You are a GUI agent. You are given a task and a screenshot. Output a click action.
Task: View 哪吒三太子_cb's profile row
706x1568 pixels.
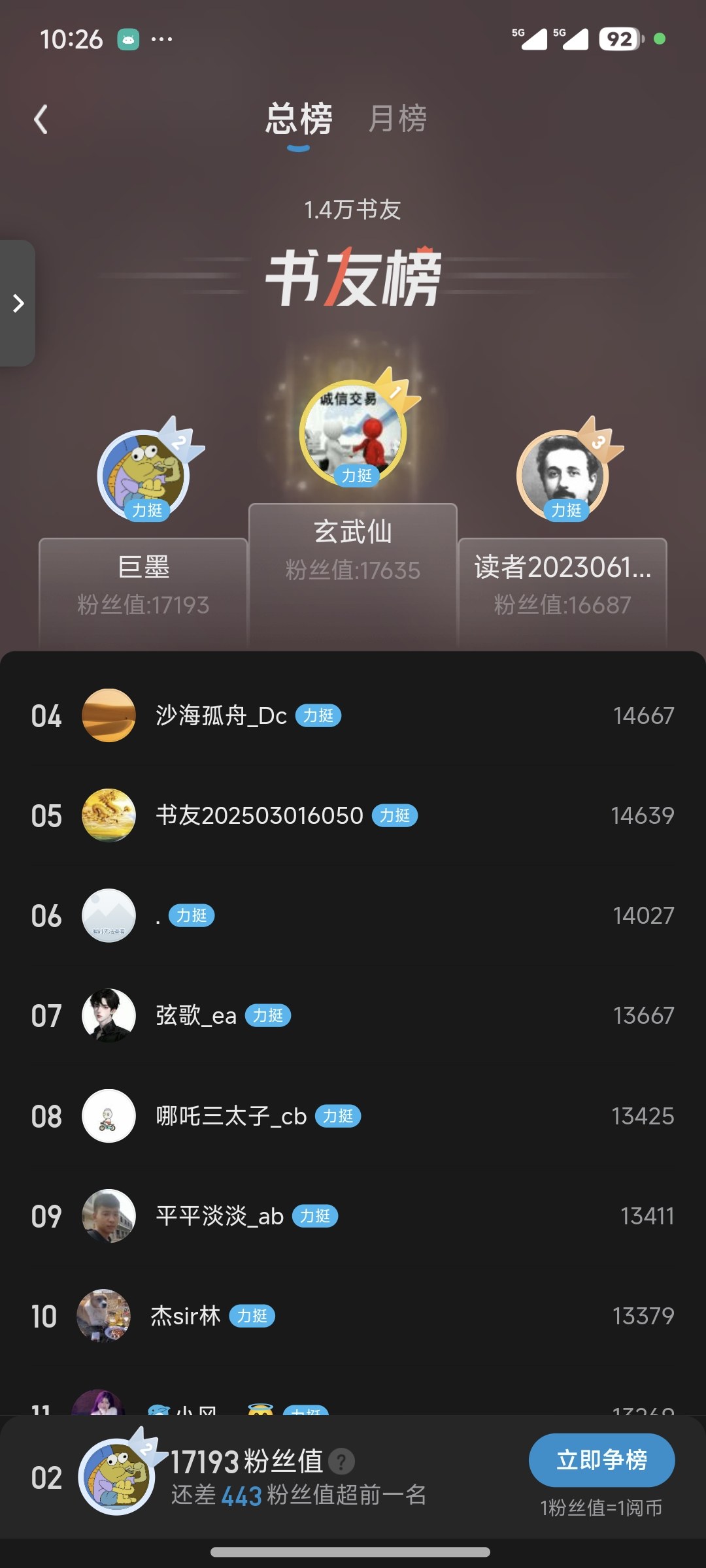[x=353, y=1116]
